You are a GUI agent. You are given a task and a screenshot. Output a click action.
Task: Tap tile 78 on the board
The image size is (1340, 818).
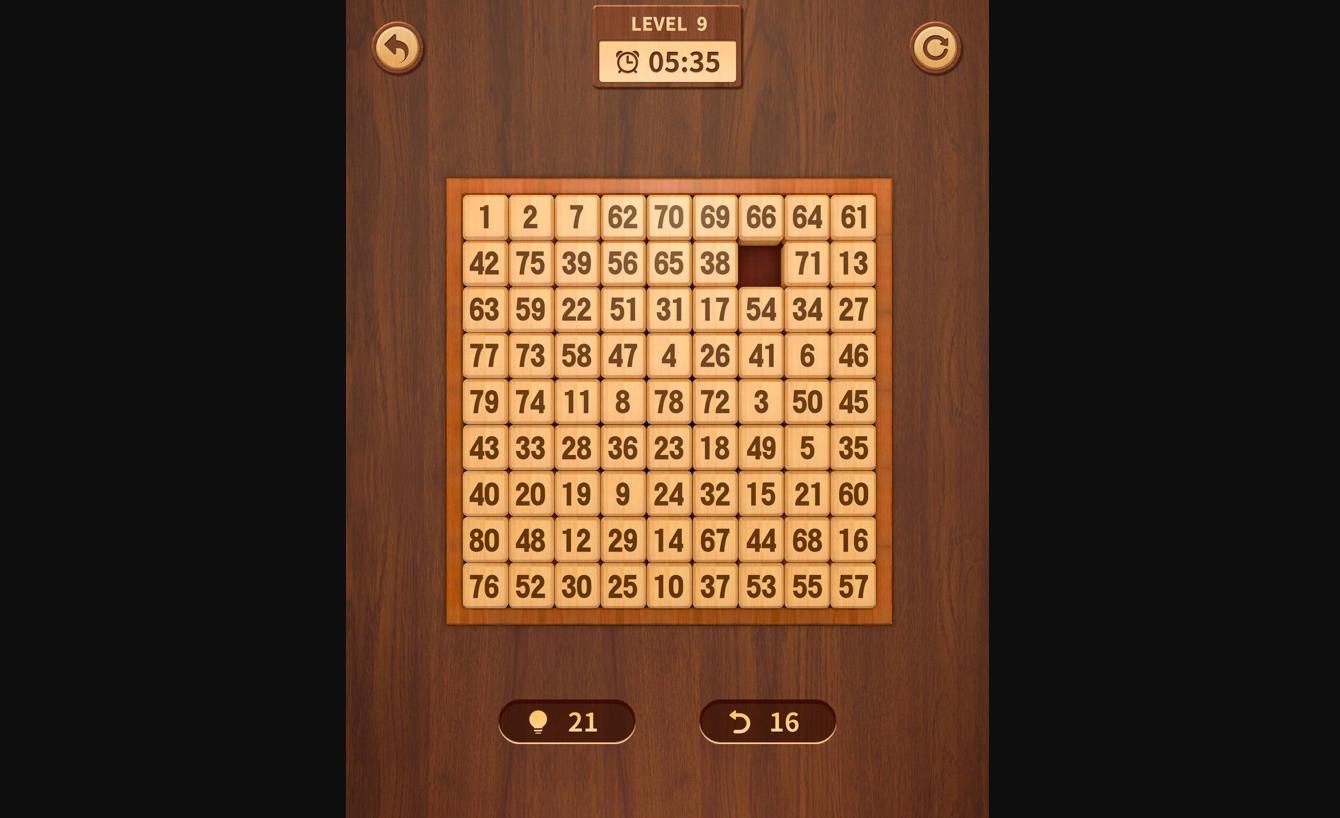[668, 402]
